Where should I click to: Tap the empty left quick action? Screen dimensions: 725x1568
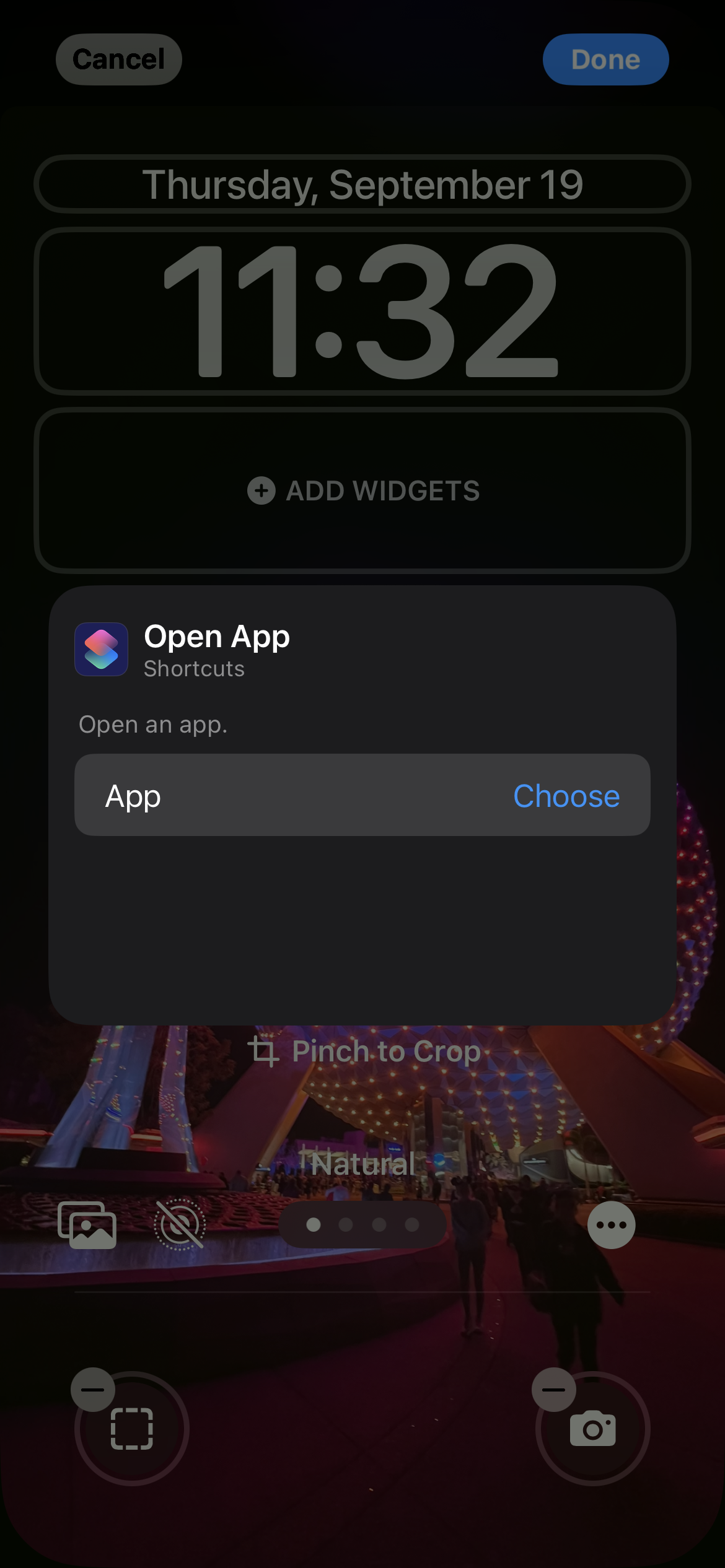coord(132,1429)
